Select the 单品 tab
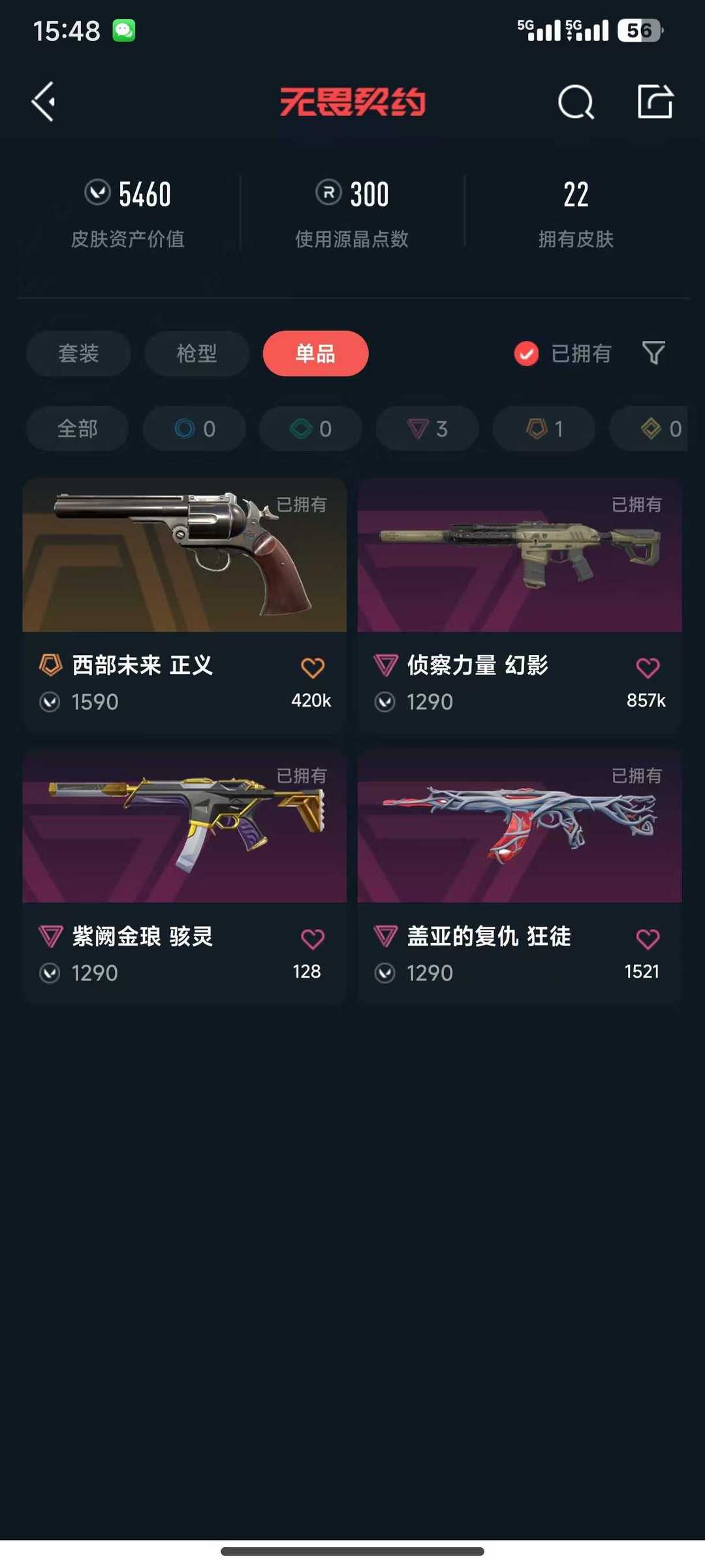Screen dimensions: 705x1568 (315, 353)
